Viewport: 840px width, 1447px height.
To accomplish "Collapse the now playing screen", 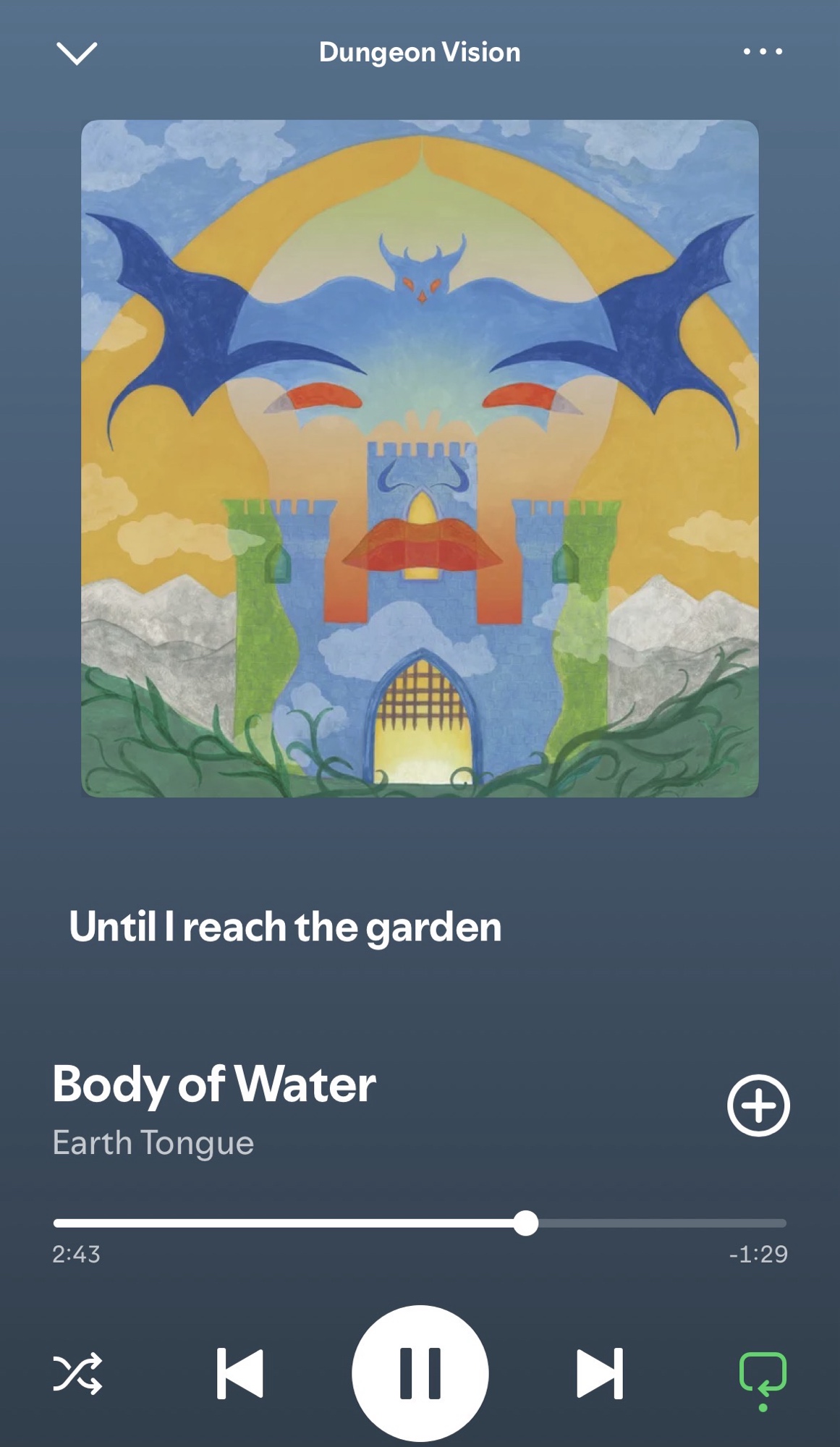I will click(x=76, y=53).
